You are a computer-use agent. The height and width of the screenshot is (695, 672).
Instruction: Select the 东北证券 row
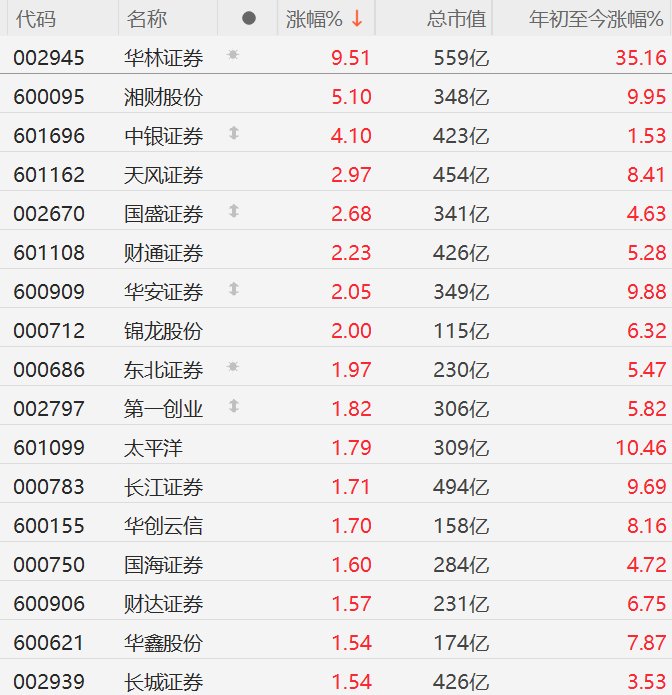point(164,370)
